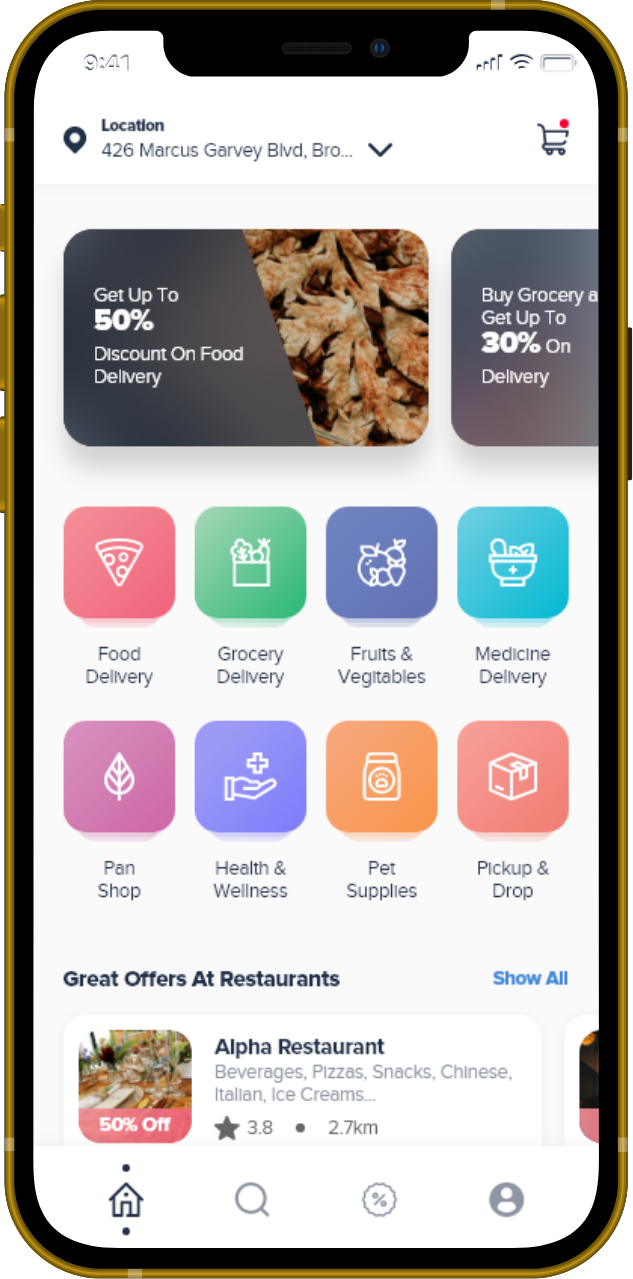The image size is (633, 1279).
Task: Select Pet Supplies category
Action: click(x=381, y=777)
